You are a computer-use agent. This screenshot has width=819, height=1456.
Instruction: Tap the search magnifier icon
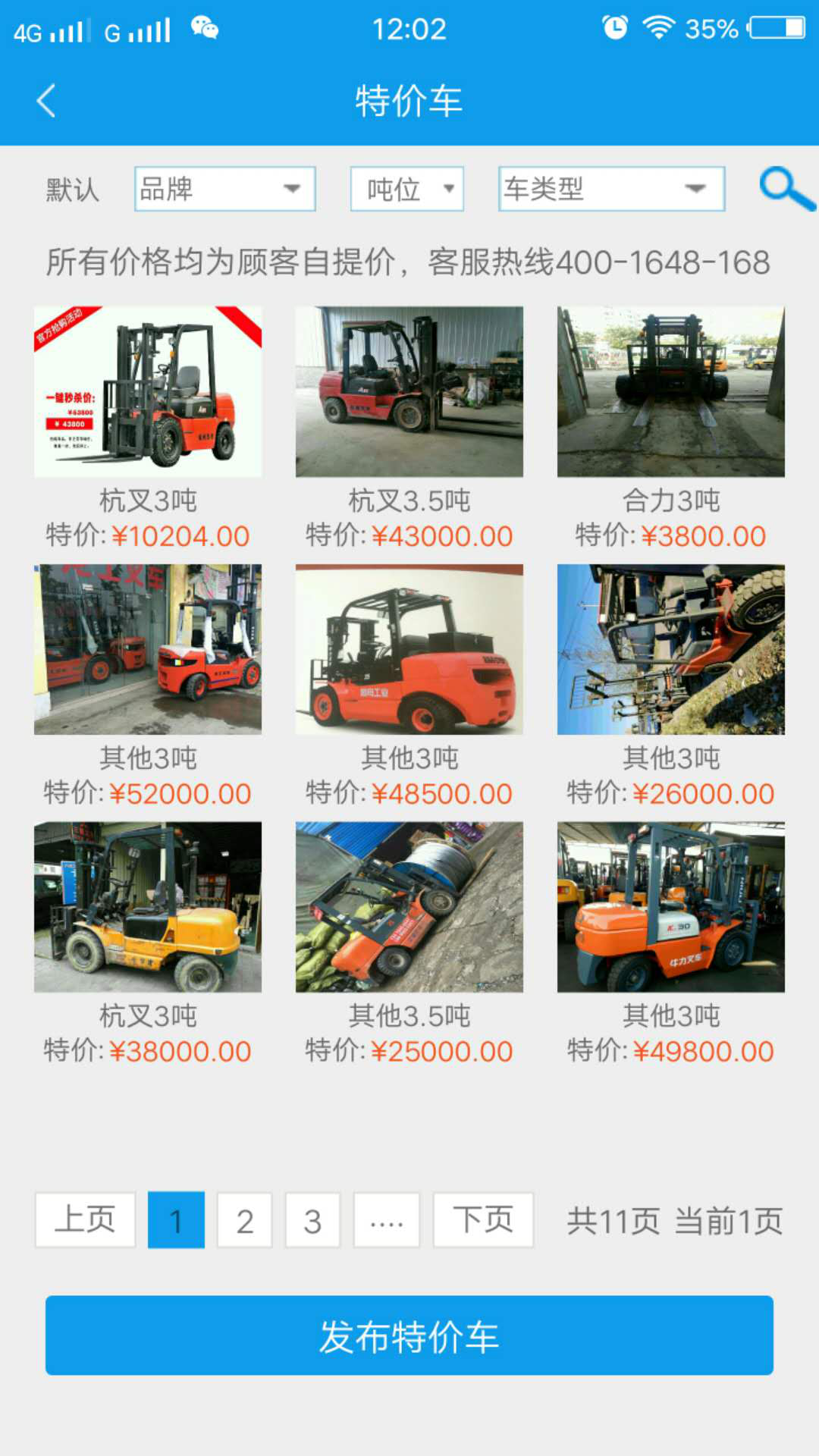tap(786, 189)
